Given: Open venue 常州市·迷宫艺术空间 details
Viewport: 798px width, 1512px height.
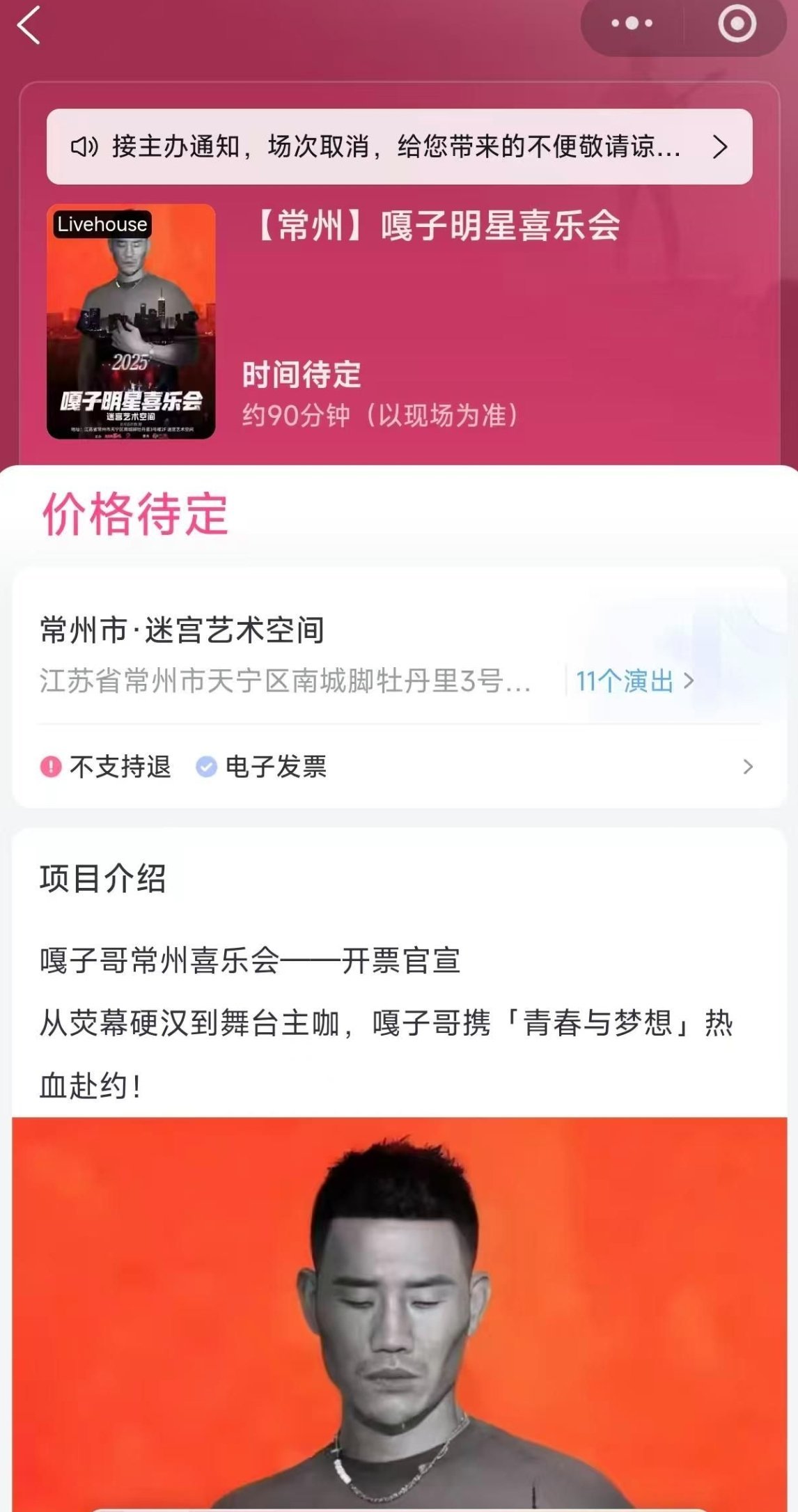Looking at the screenshot, I should [x=182, y=630].
